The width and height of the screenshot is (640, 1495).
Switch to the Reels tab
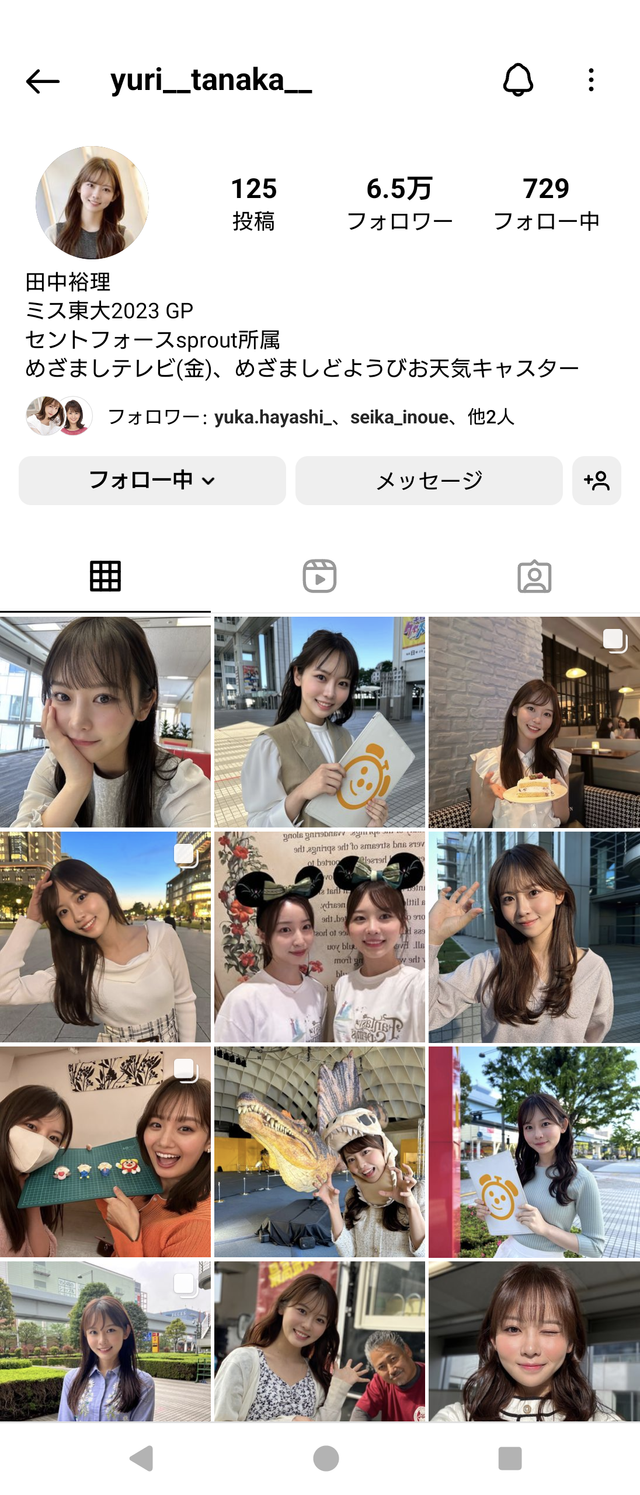pyautogui.click(x=320, y=576)
